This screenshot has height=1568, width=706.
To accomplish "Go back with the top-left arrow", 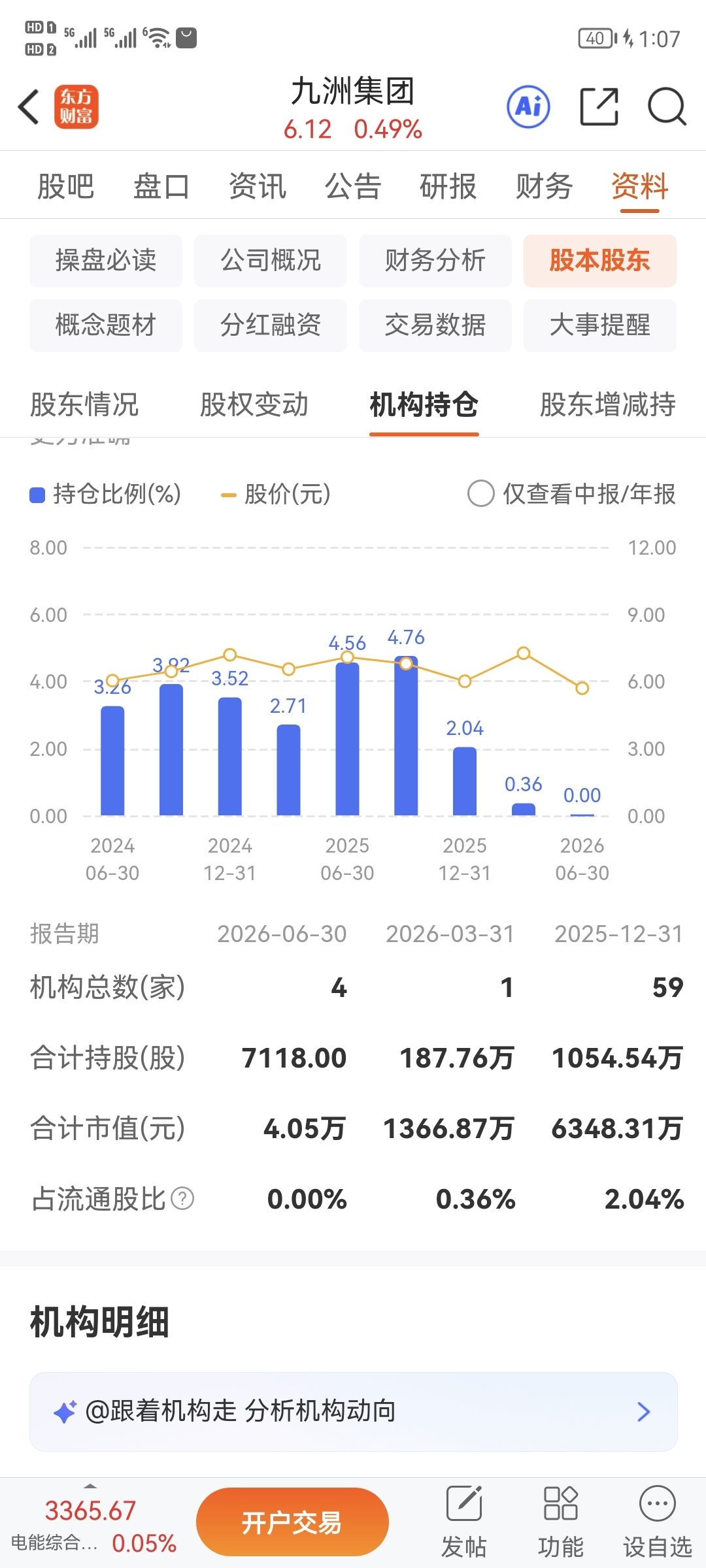I will pos(29,106).
